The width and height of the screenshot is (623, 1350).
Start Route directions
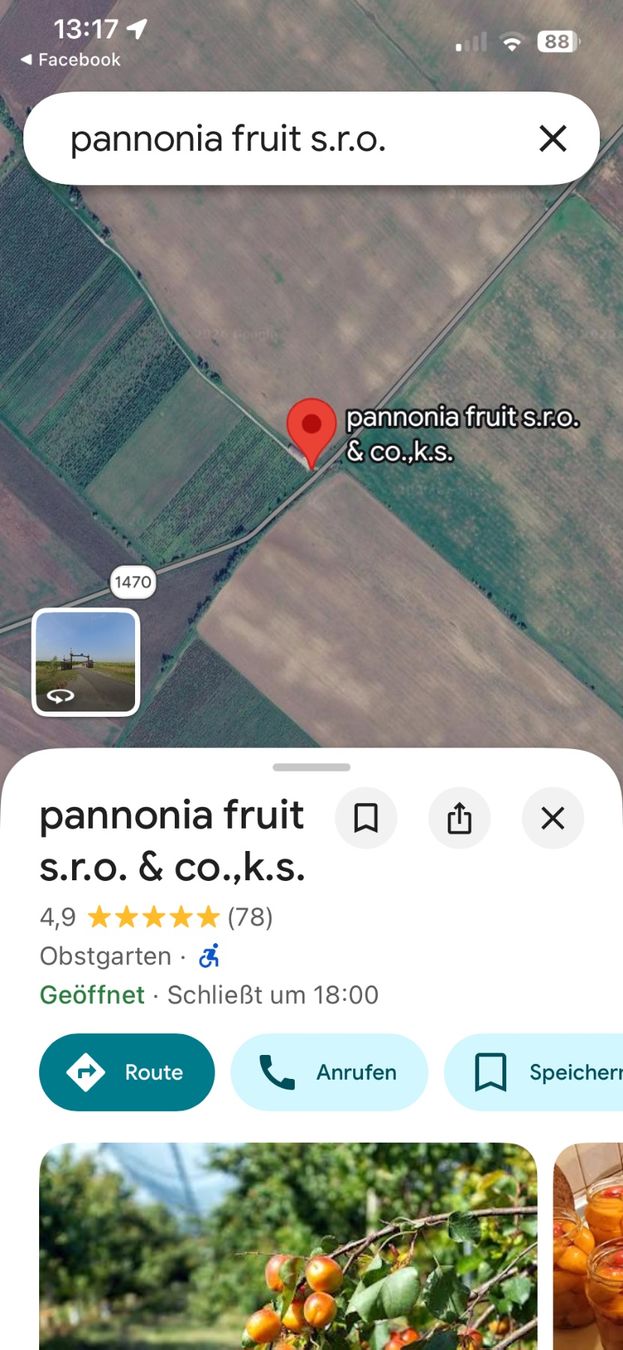[127, 1072]
